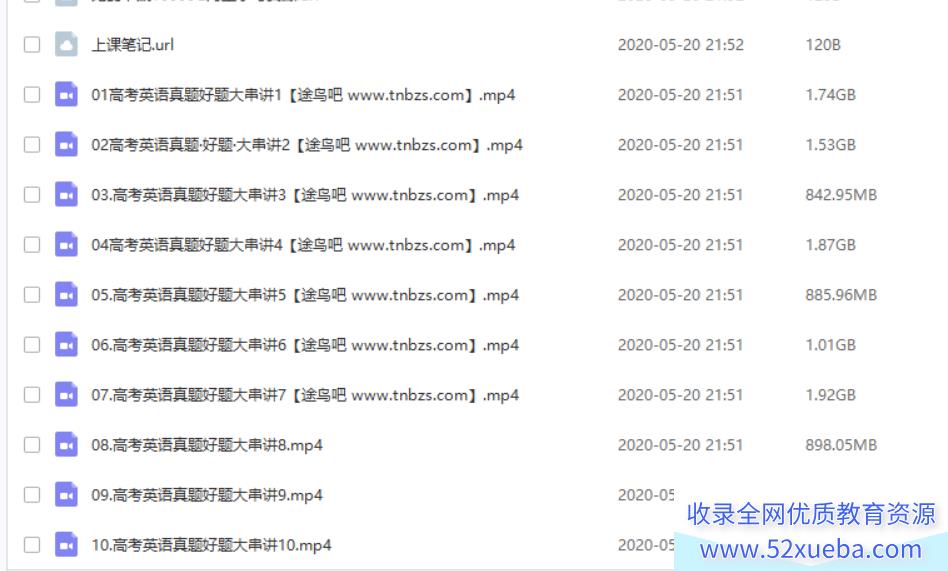Viewport: 948px width, 571px height.
Task: Mark the checkbox for 09.高考英语真题好题大串讲9.mp4
Action: [x=32, y=495]
